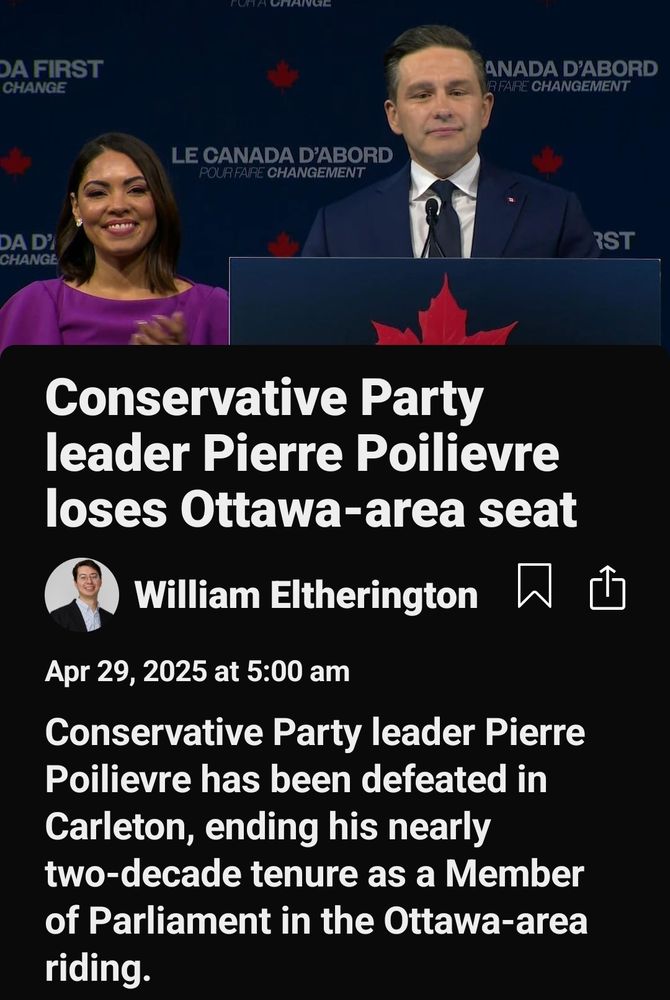Screen dimensions: 670x1000
Task: Open author William Eltherington's profile
Action: click(306, 595)
